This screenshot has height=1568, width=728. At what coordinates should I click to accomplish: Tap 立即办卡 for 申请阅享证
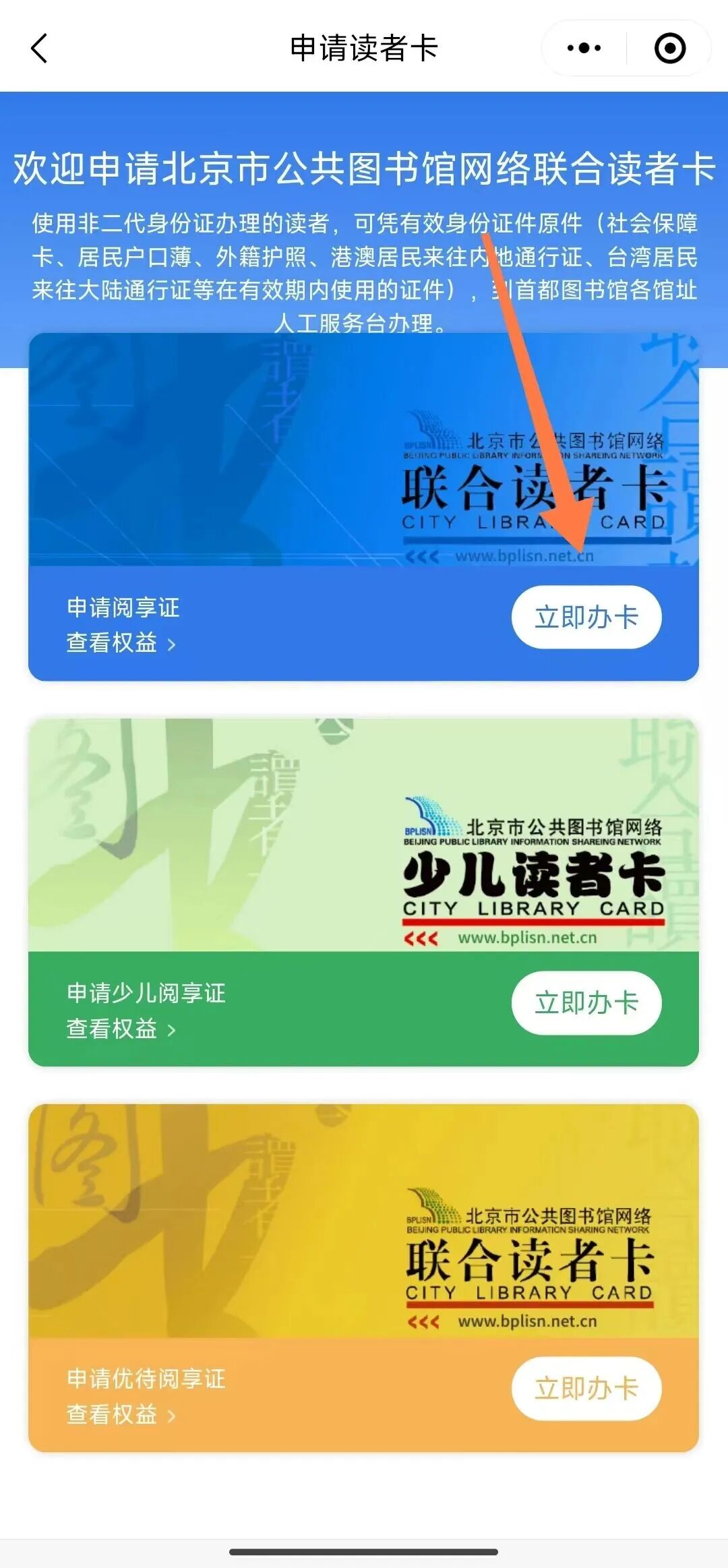tap(586, 617)
